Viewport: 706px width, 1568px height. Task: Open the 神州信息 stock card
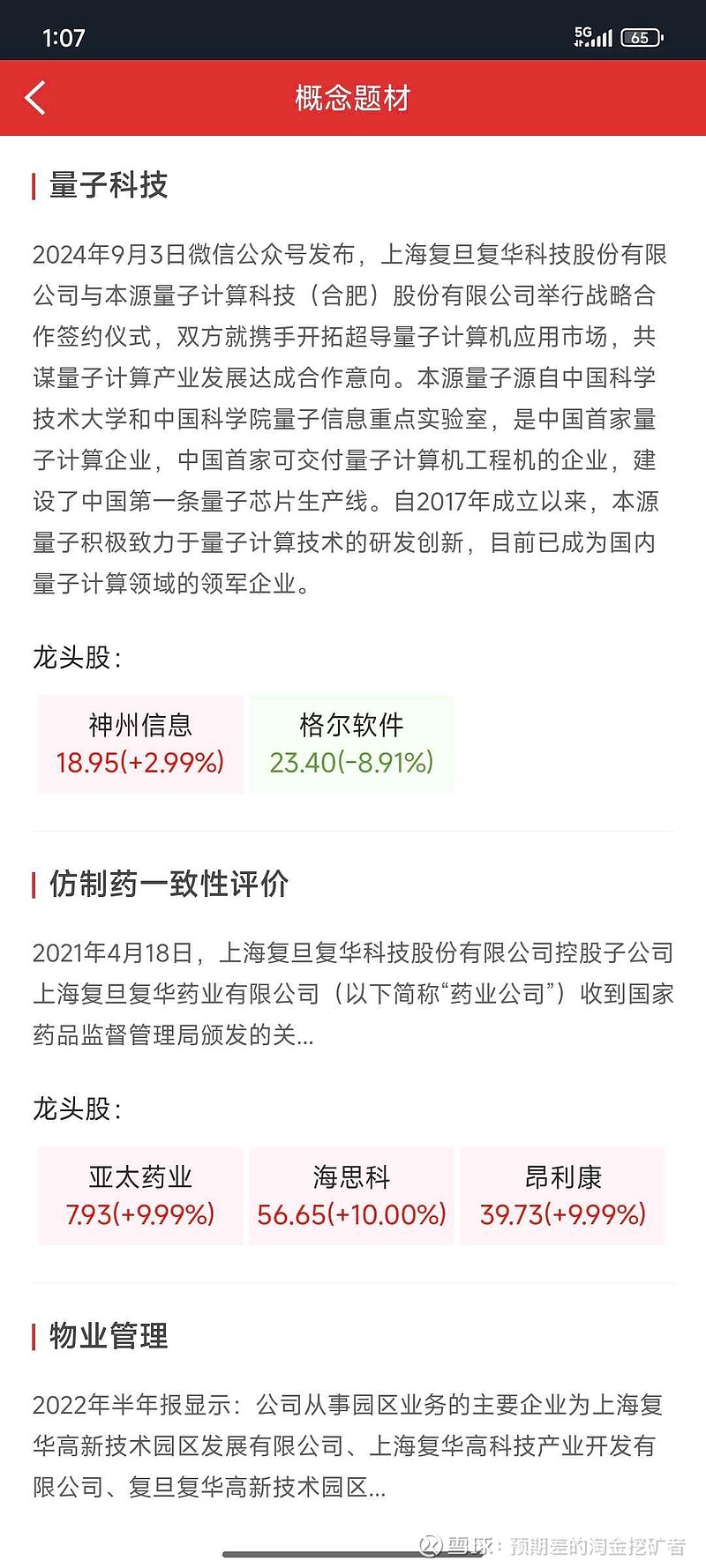[139, 743]
